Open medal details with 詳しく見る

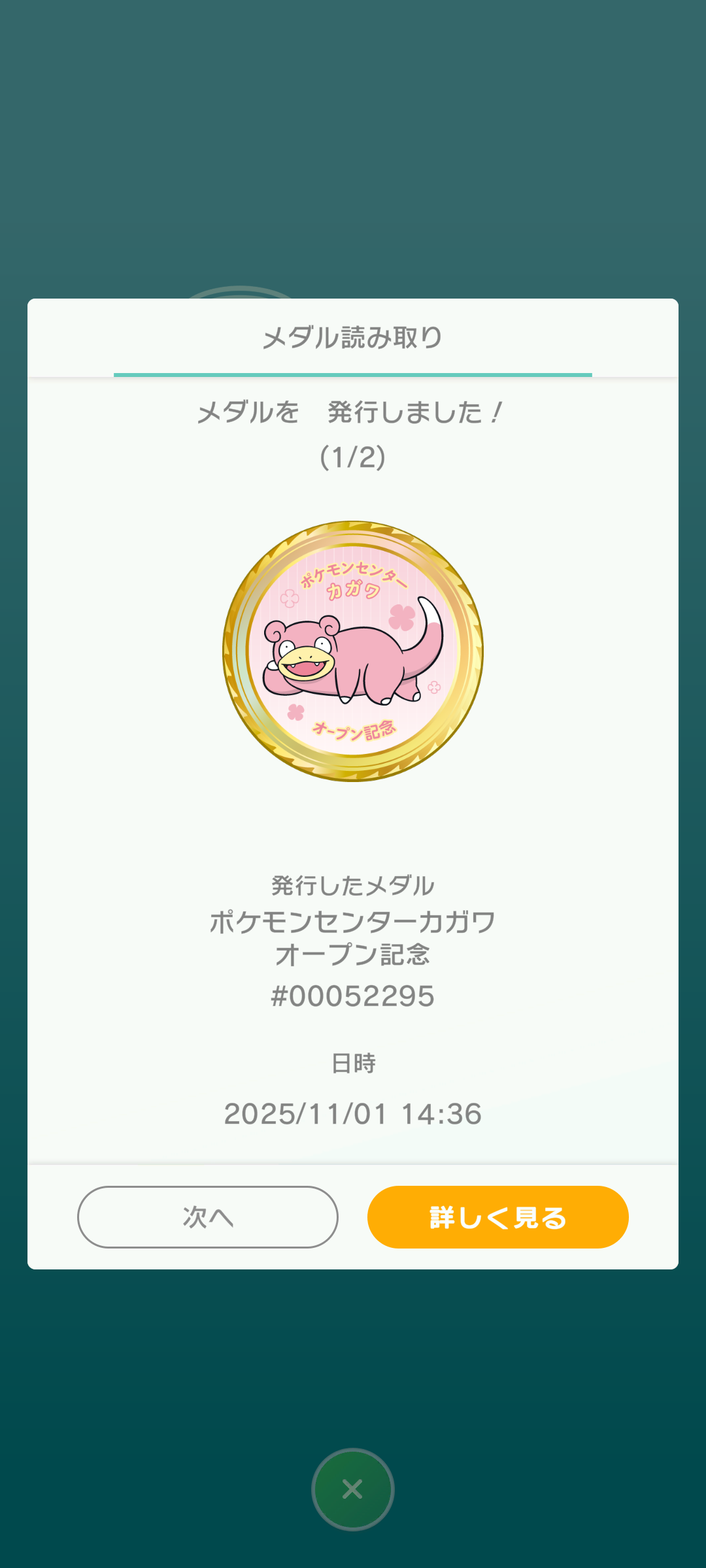click(497, 1217)
